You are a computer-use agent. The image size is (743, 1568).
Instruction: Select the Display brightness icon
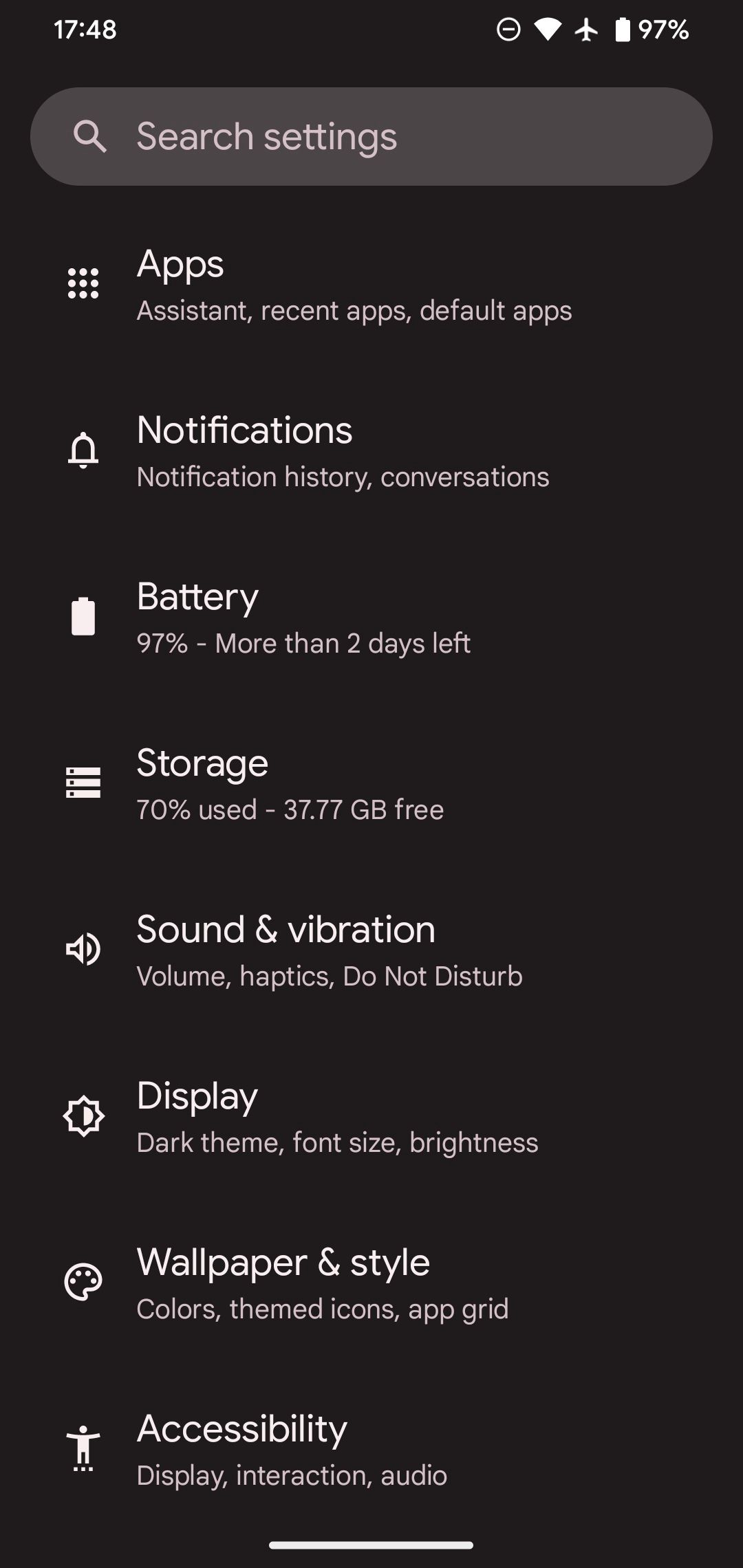pyautogui.click(x=82, y=1116)
